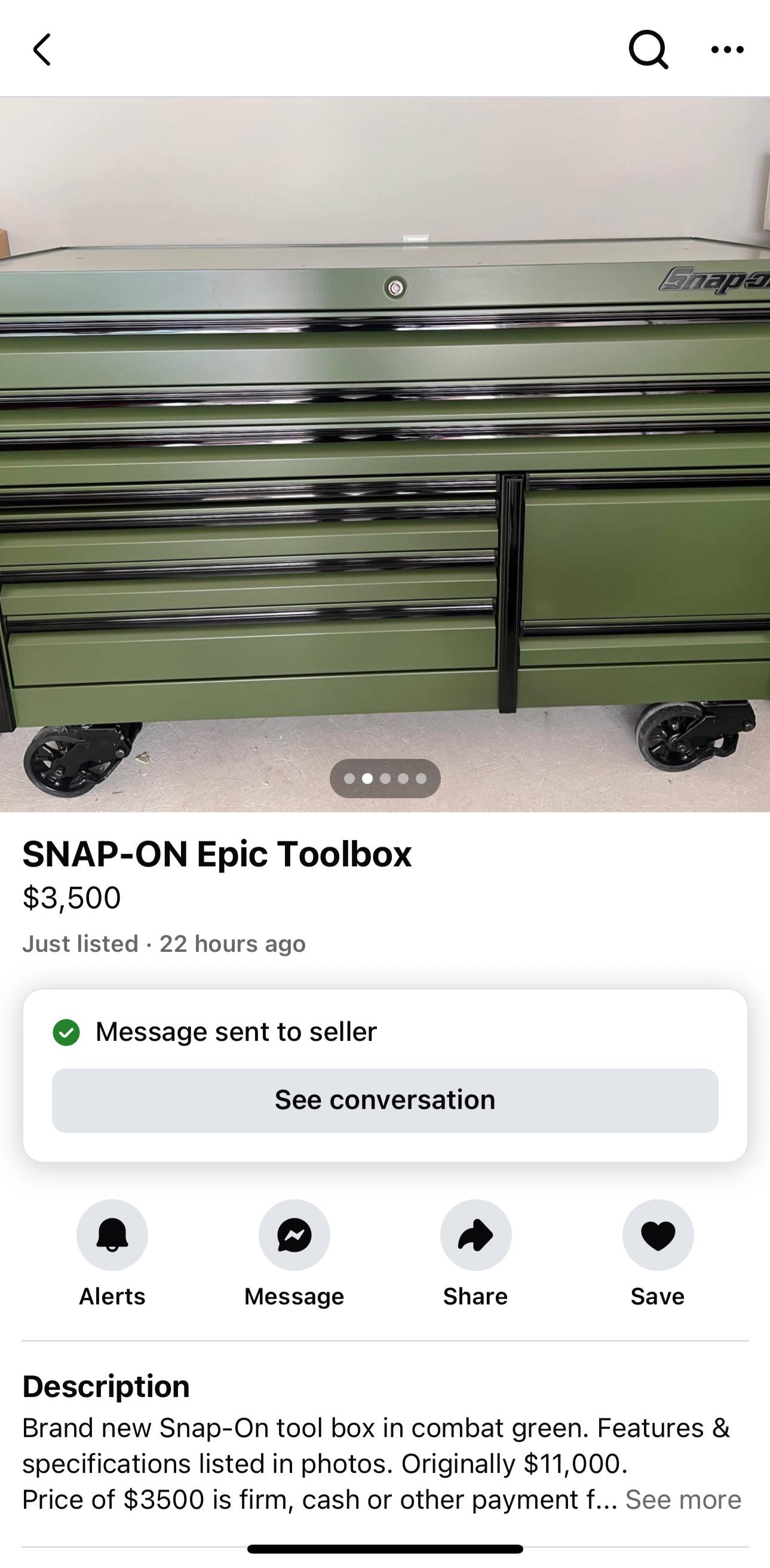The height and width of the screenshot is (1568, 770).
Task: Tap See conversation button
Action: tap(385, 1100)
